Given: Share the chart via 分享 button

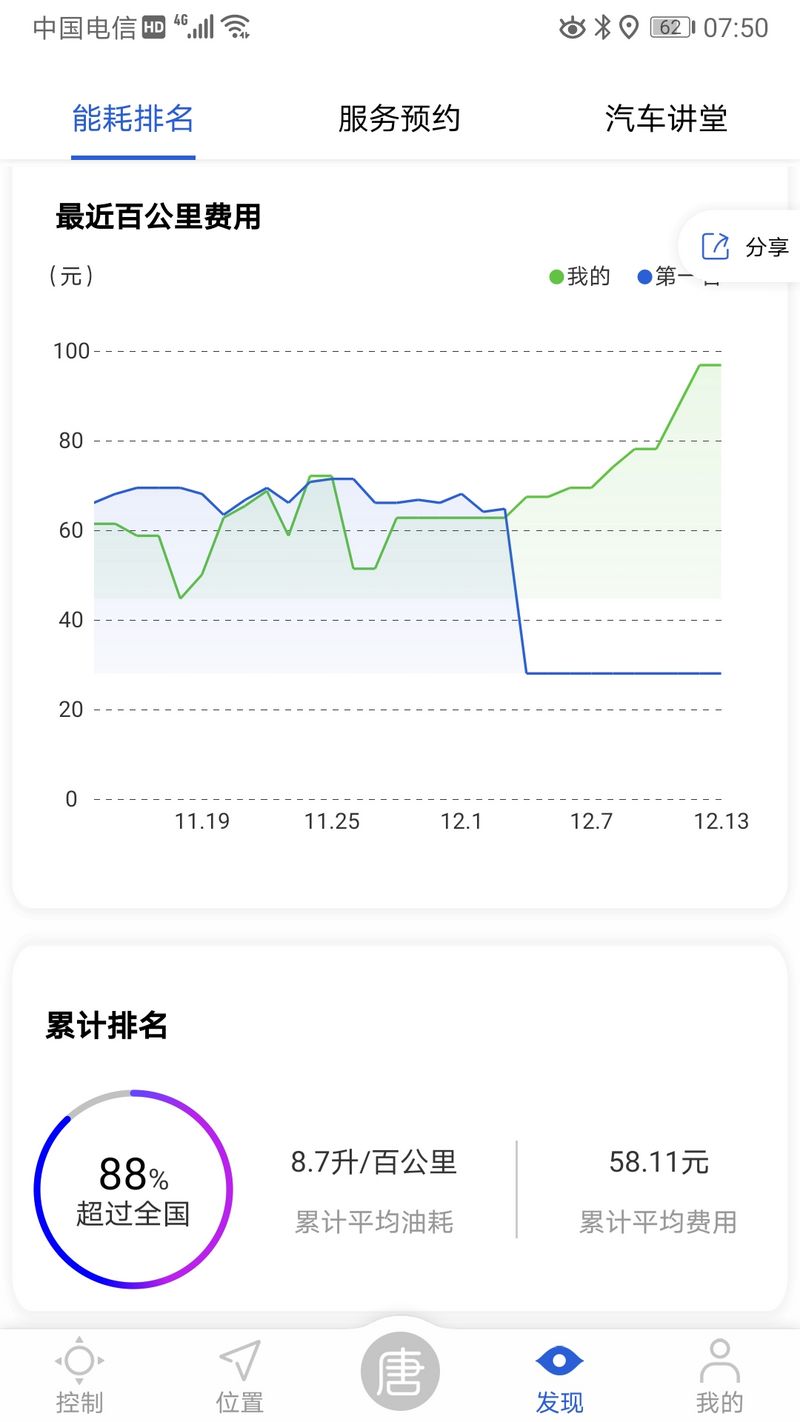Looking at the screenshot, I should (x=745, y=247).
